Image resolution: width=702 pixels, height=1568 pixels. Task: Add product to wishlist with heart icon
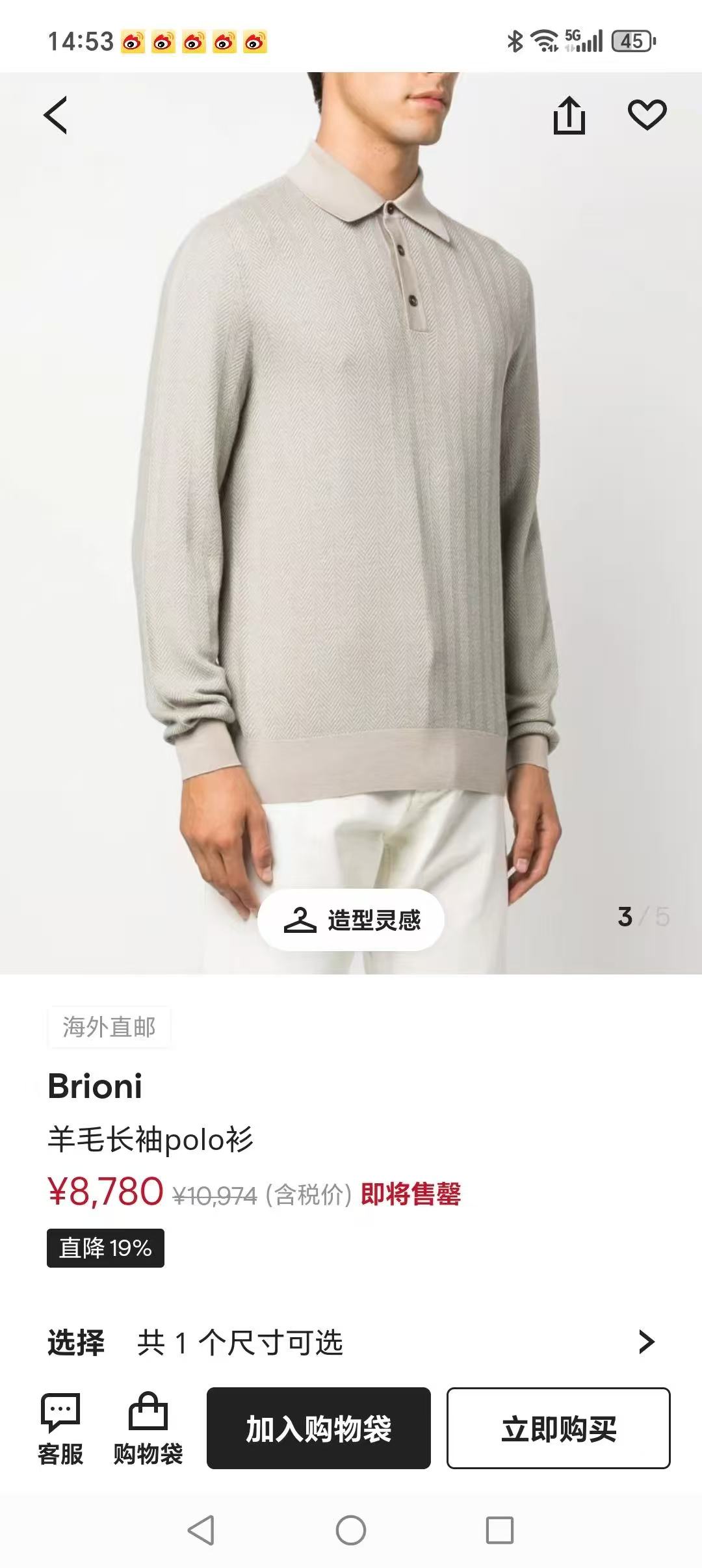point(647,115)
